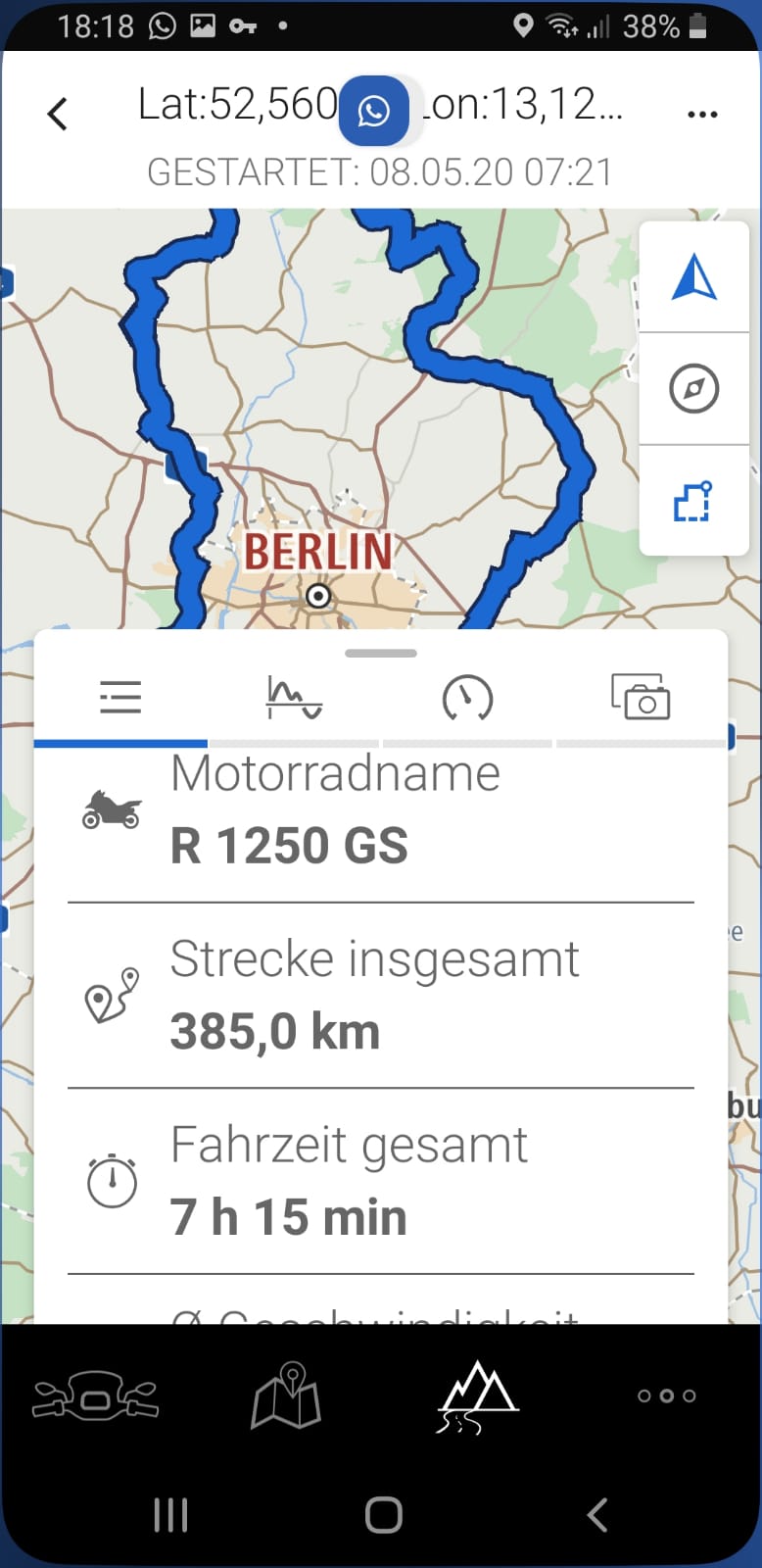
Task: Tap the compass orientation button
Action: click(x=693, y=388)
